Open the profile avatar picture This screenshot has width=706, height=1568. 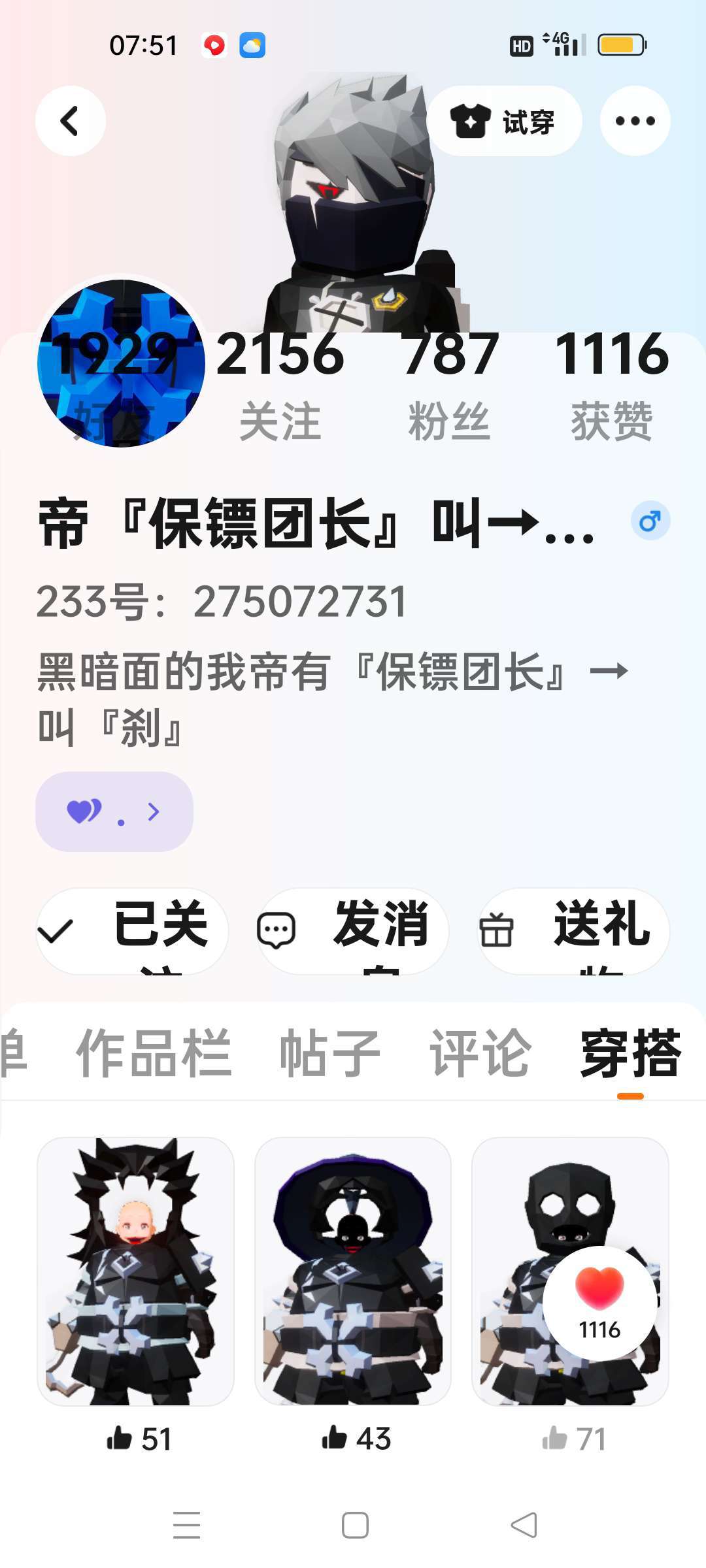[x=121, y=363]
